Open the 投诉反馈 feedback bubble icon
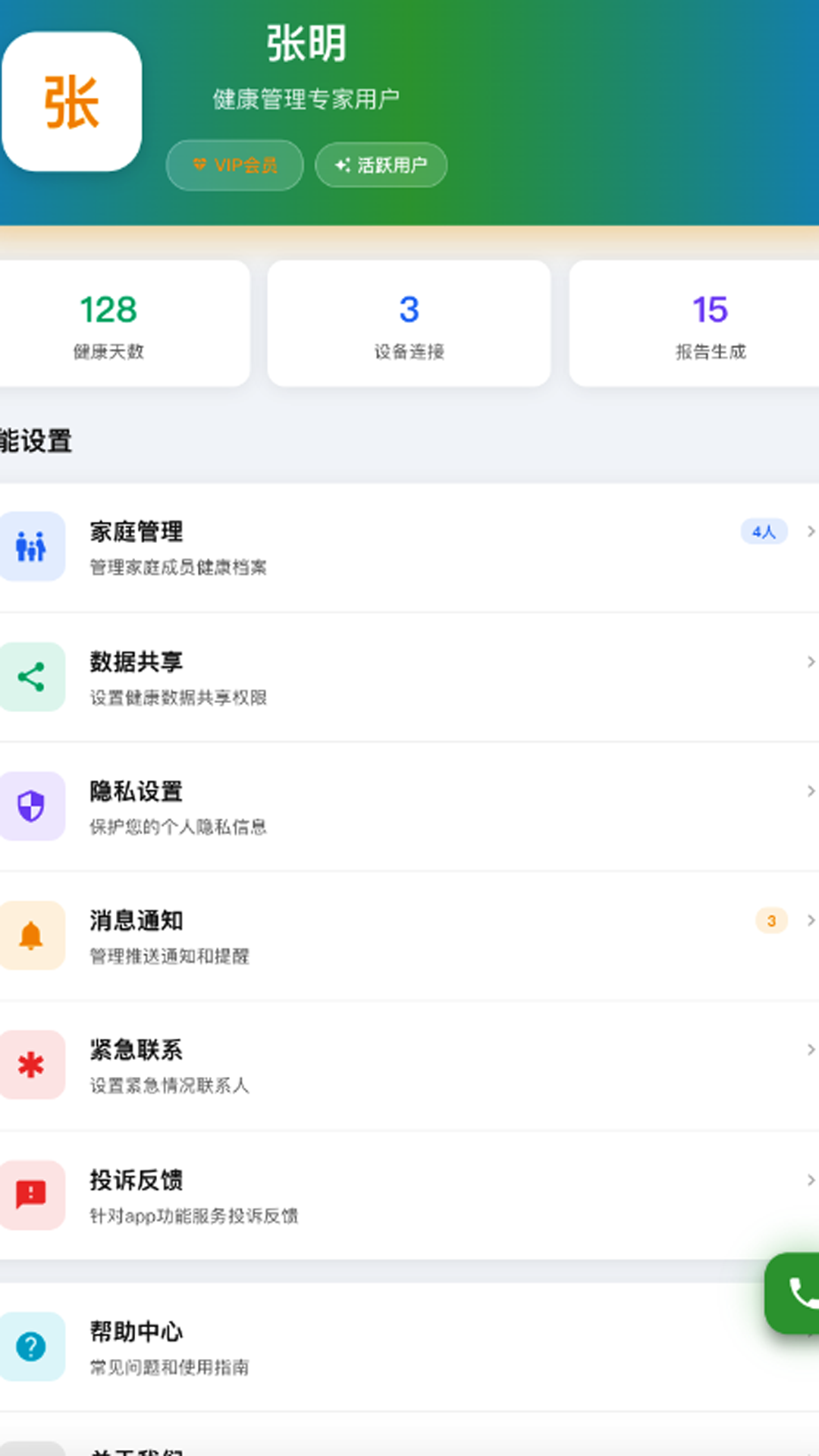This screenshot has height=1456, width=819. pyautogui.click(x=32, y=1195)
